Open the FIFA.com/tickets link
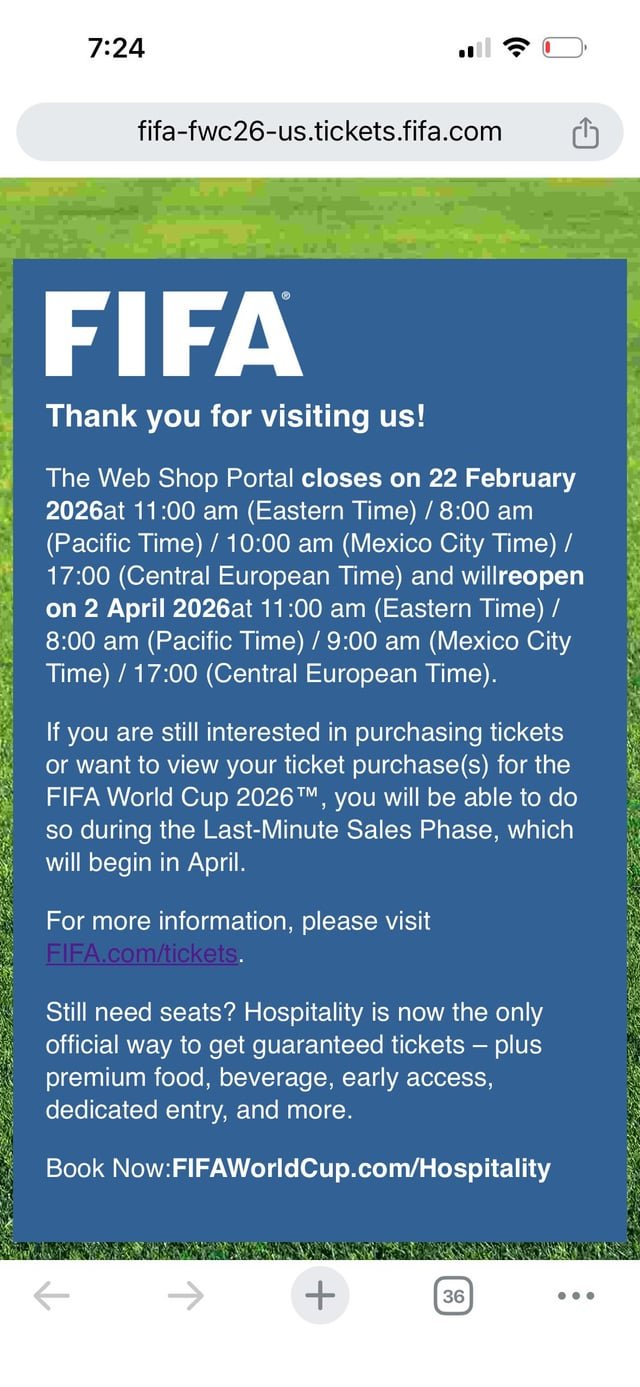Screen dimensions: 640x1387 (x=142, y=953)
